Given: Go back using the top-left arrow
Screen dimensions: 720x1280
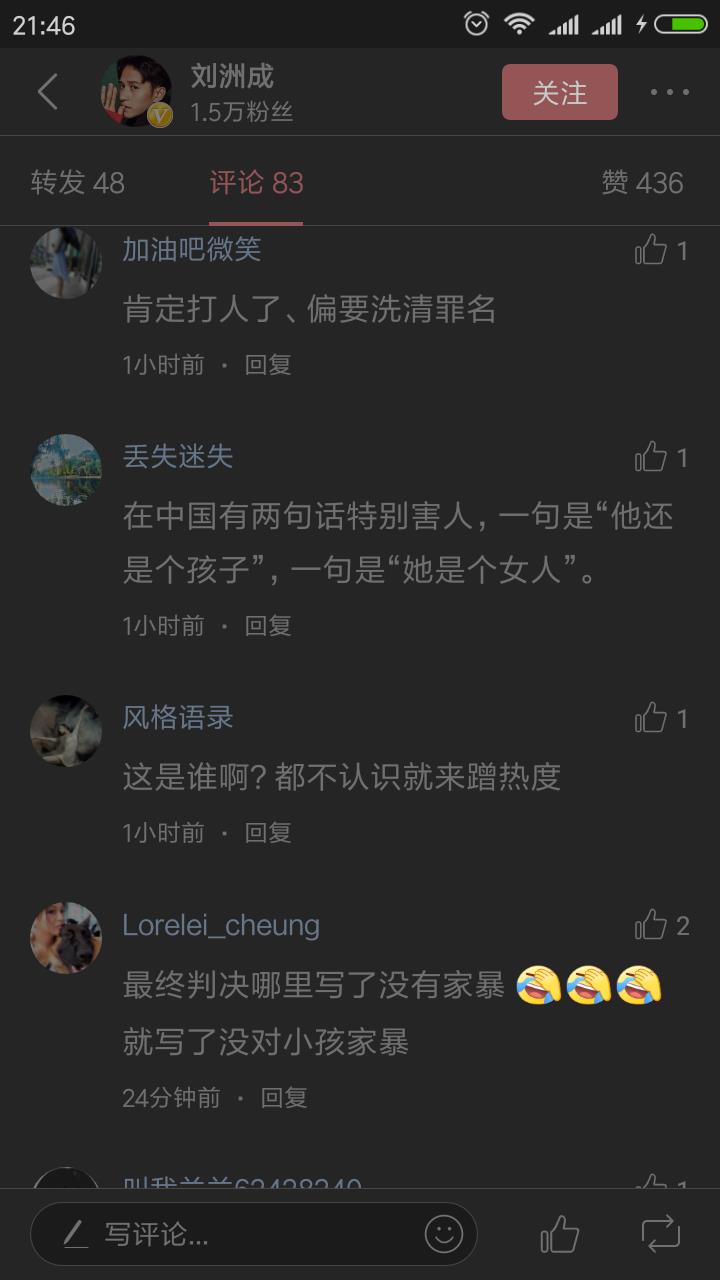Looking at the screenshot, I should click(47, 92).
